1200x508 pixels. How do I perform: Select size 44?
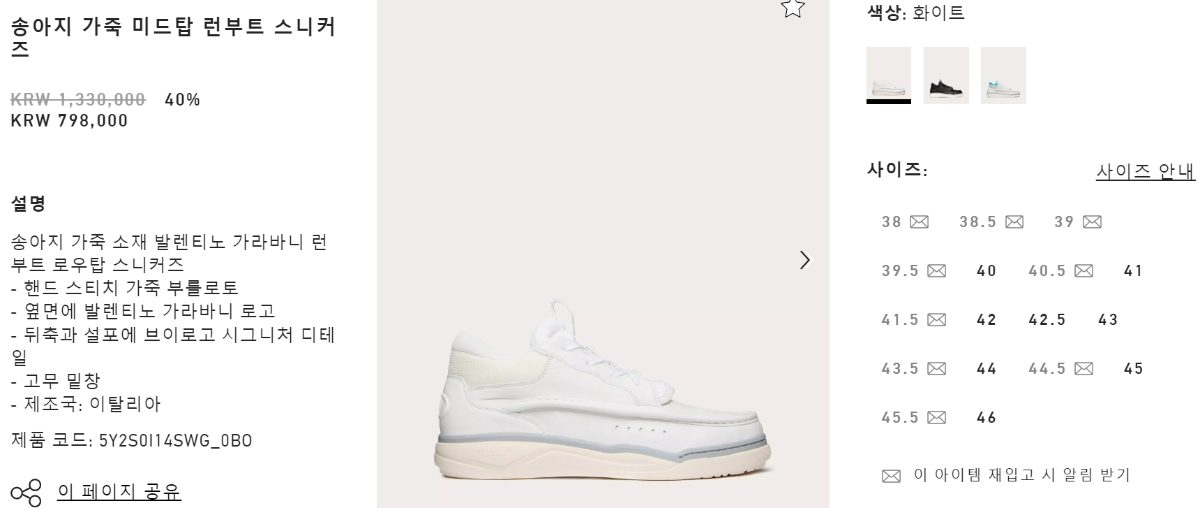(x=986, y=368)
